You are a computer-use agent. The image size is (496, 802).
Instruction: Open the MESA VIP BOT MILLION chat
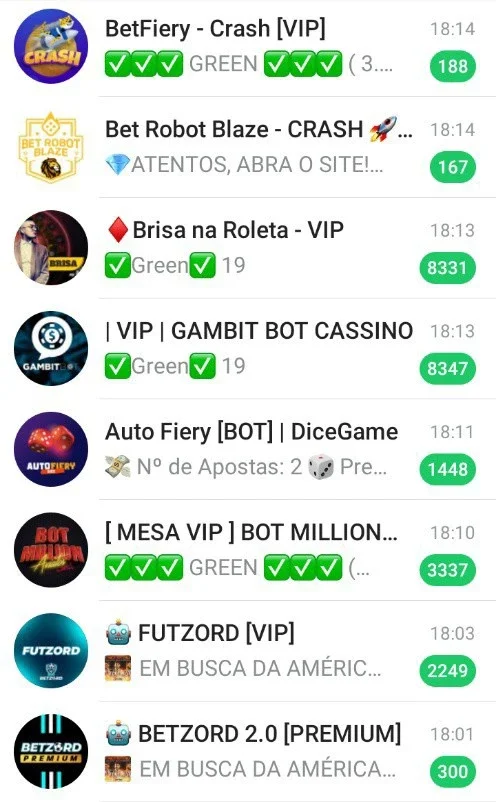tap(248, 550)
